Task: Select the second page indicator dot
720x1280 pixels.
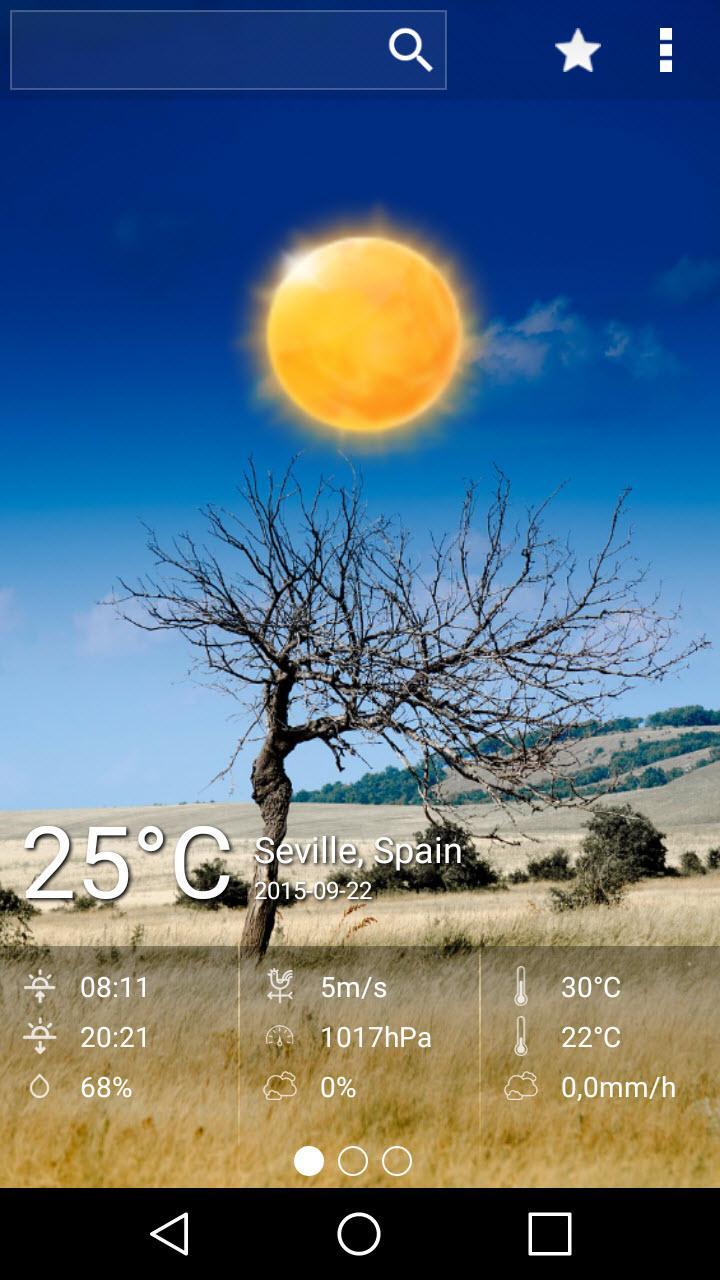Action: 355,1162
